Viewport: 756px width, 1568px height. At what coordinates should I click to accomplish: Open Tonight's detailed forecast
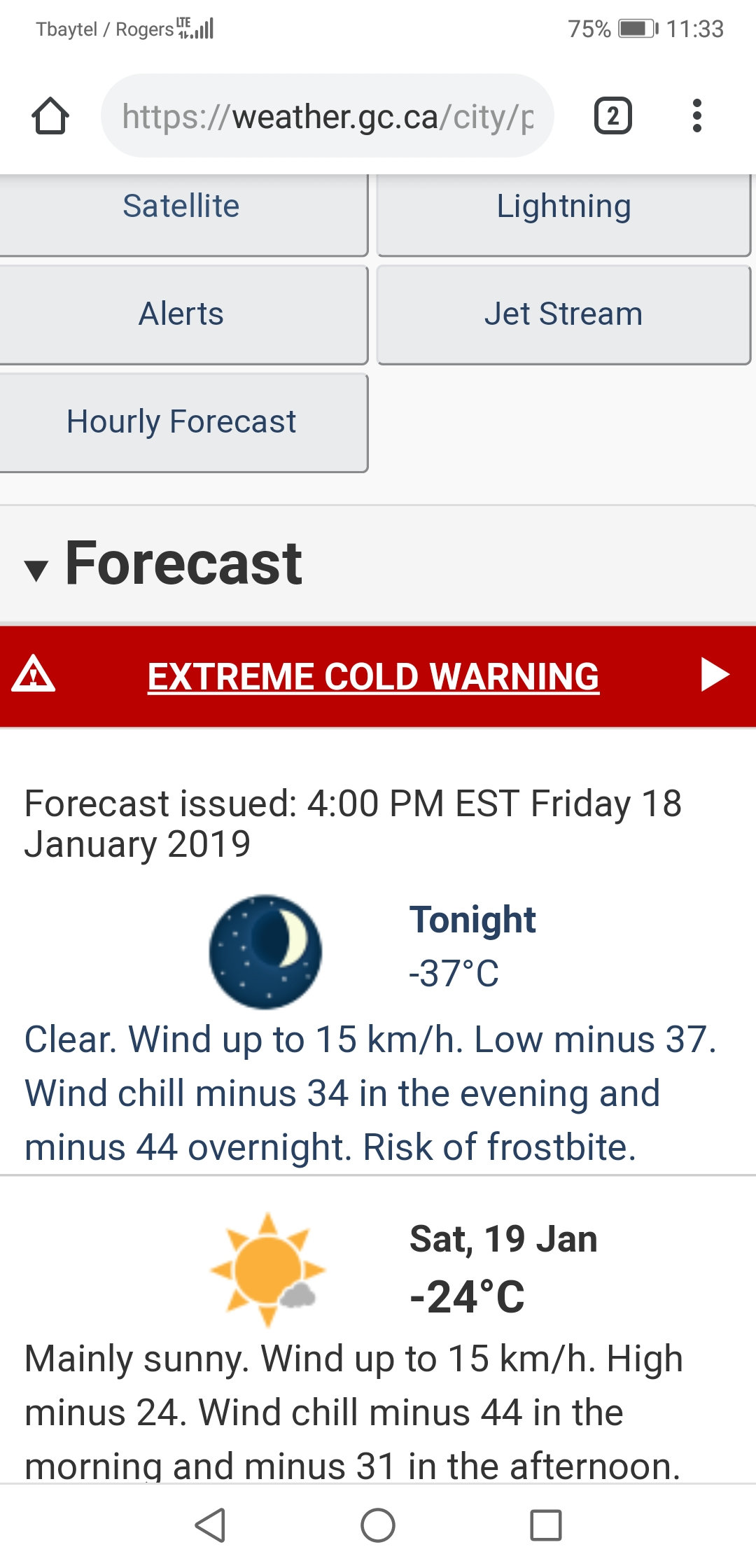473,919
